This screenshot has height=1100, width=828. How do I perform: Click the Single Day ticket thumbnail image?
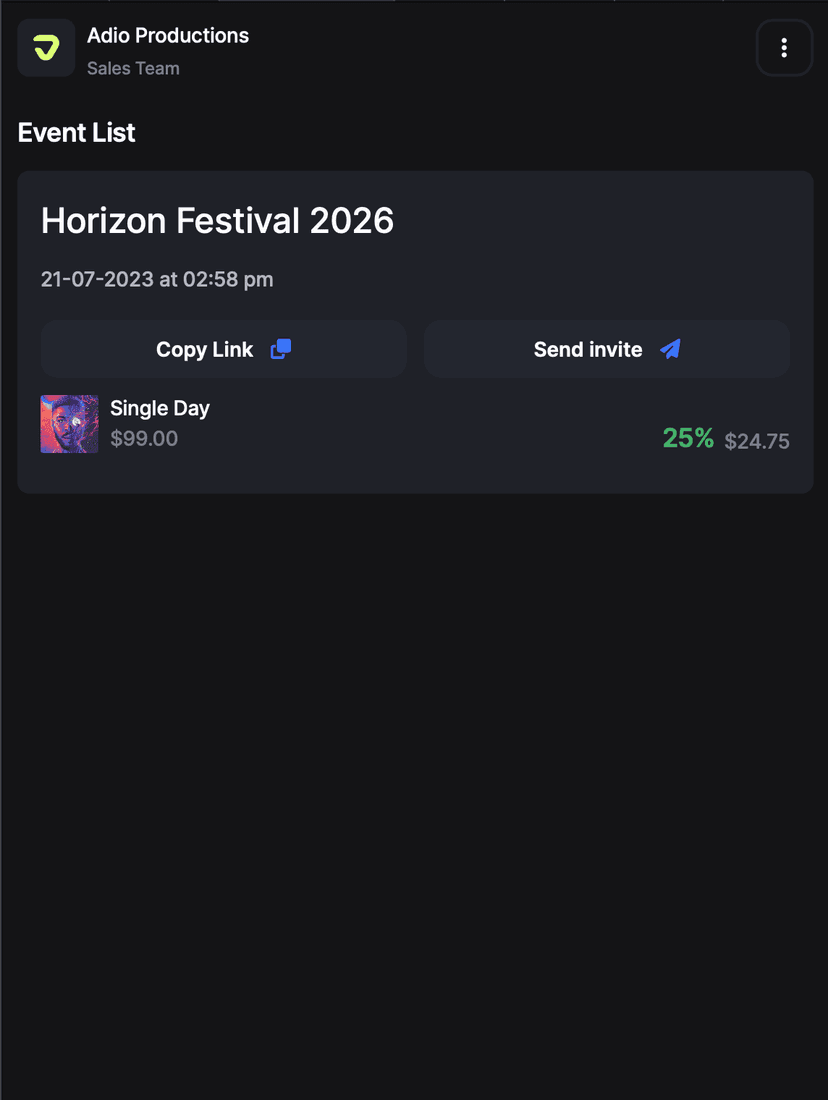click(69, 423)
